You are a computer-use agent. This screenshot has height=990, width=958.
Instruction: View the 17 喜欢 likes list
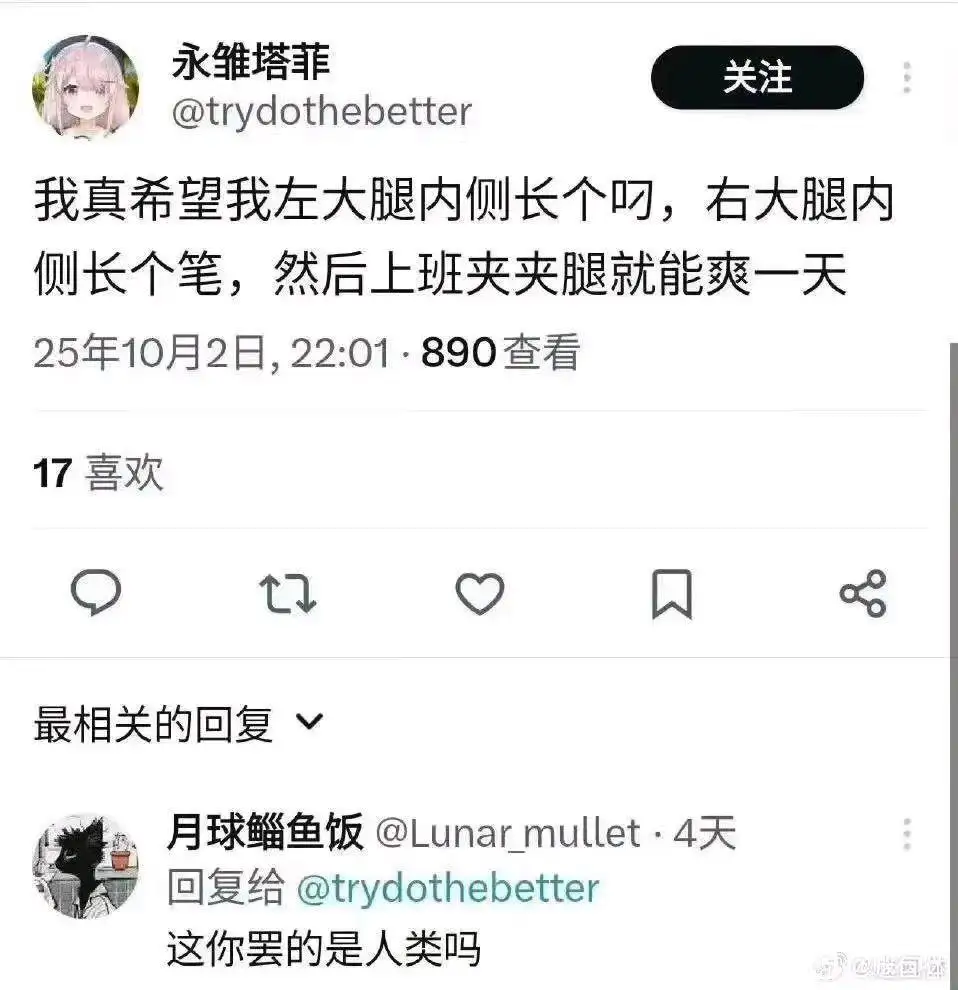click(98, 472)
